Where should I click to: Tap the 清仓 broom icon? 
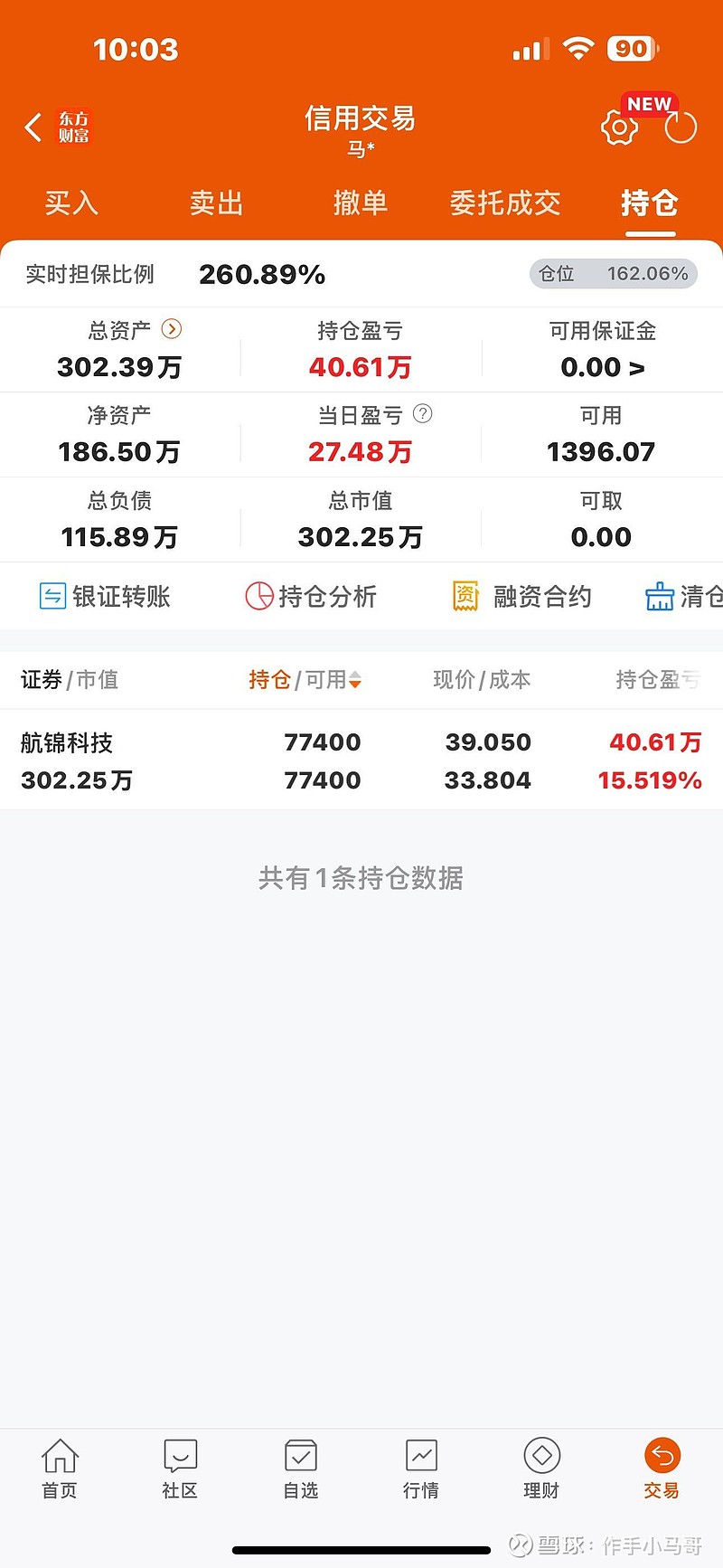pyautogui.click(x=659, y=596)
